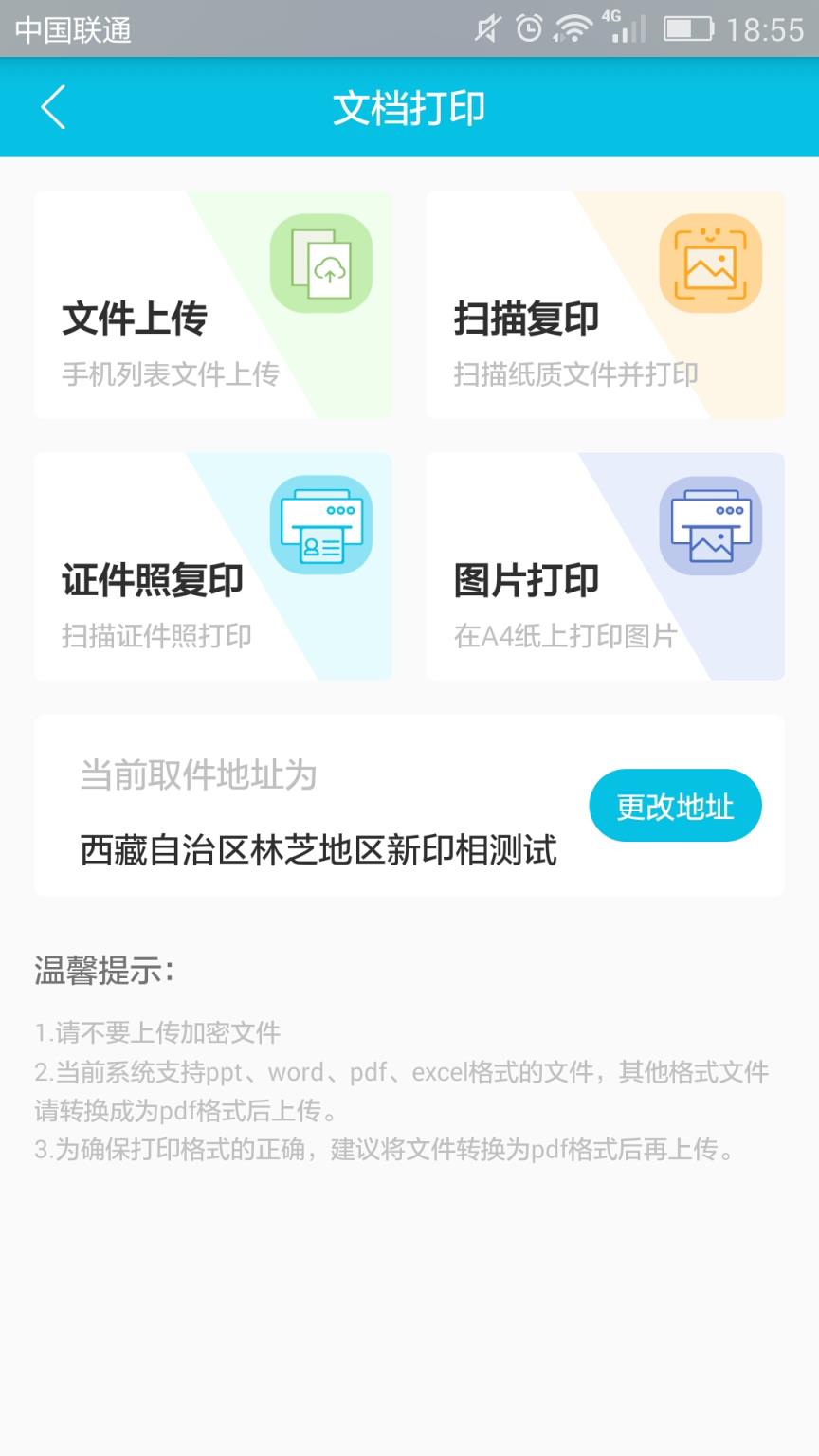Tap 更改地址 to change pickup address
Viewport: 819px width, 1456px height.
click(x=675, y=805)
